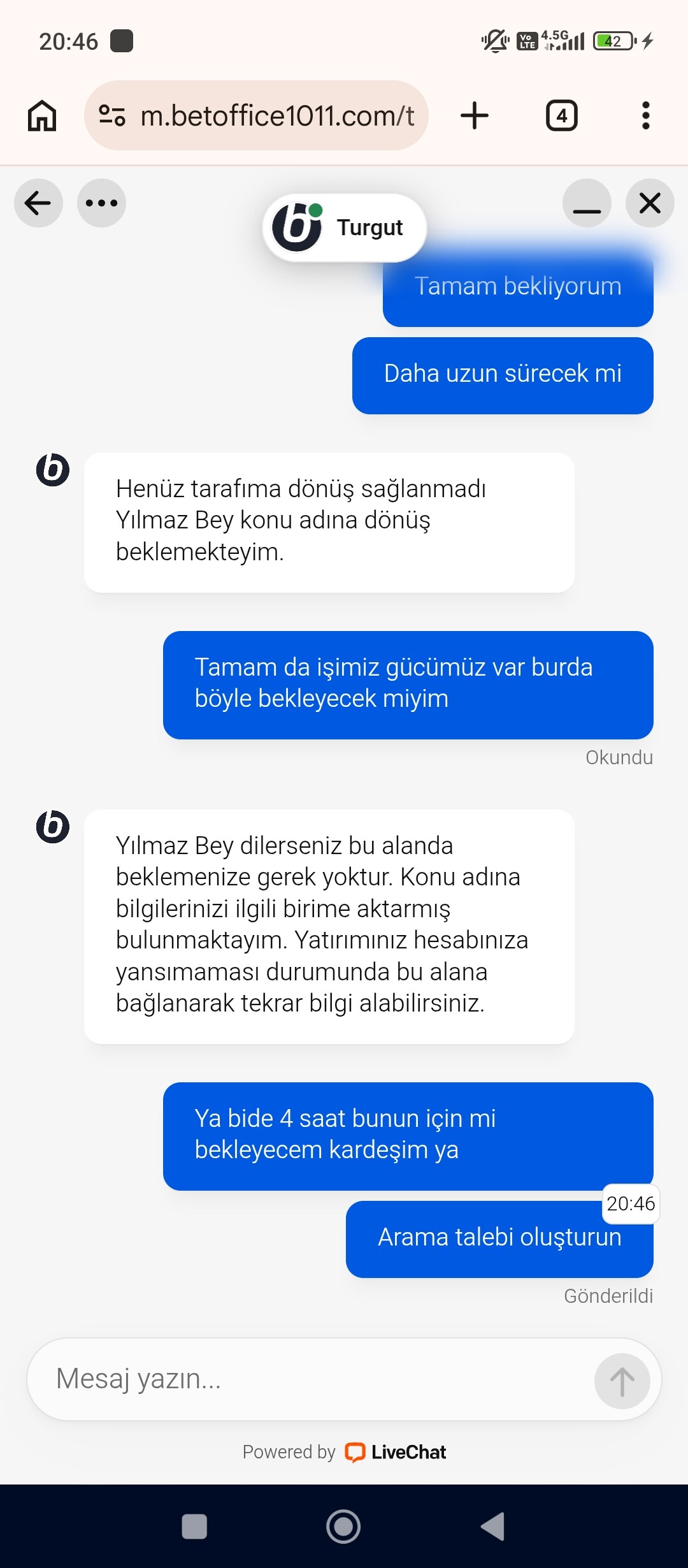Close the chat with the X button

650,203
